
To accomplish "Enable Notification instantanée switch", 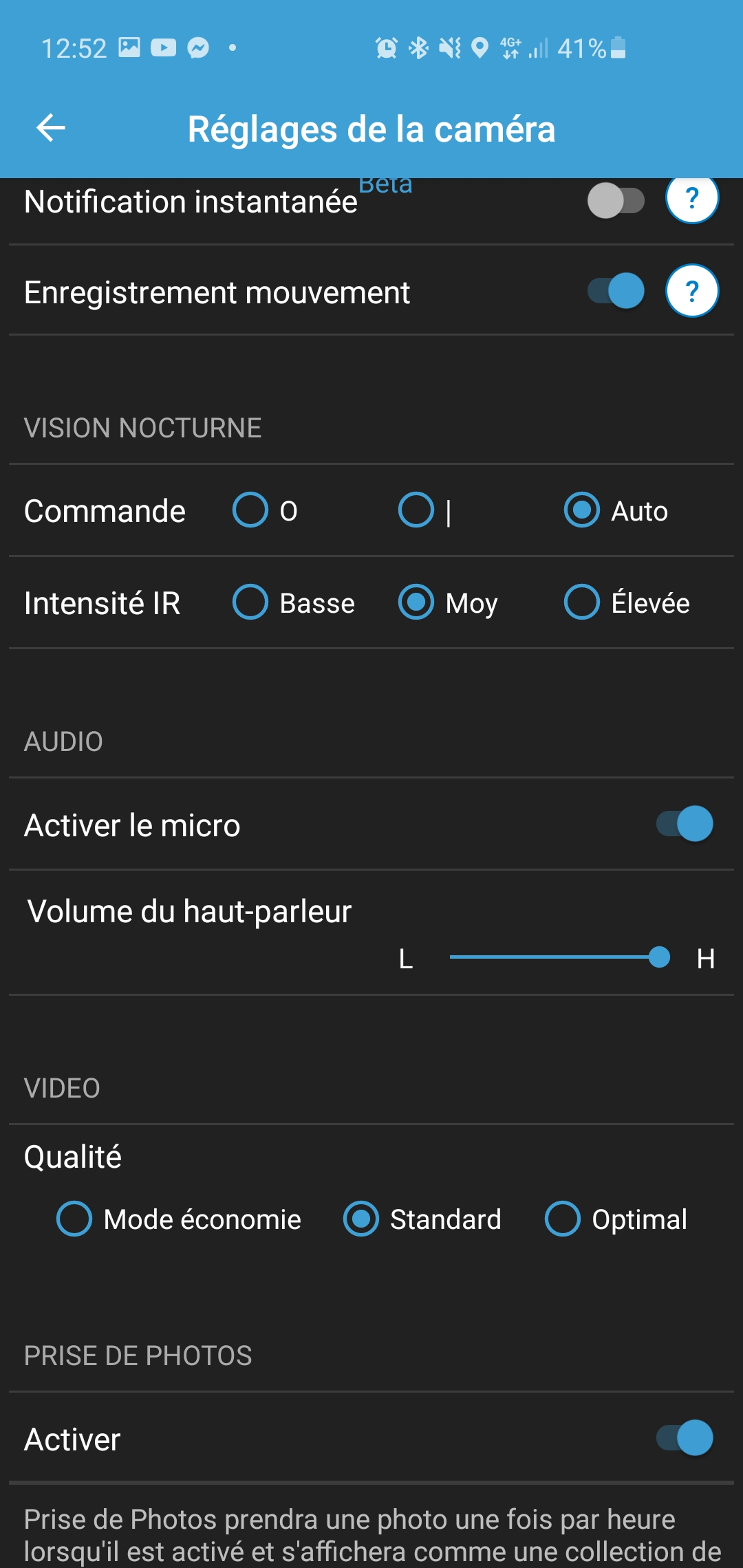I will 616,202.
